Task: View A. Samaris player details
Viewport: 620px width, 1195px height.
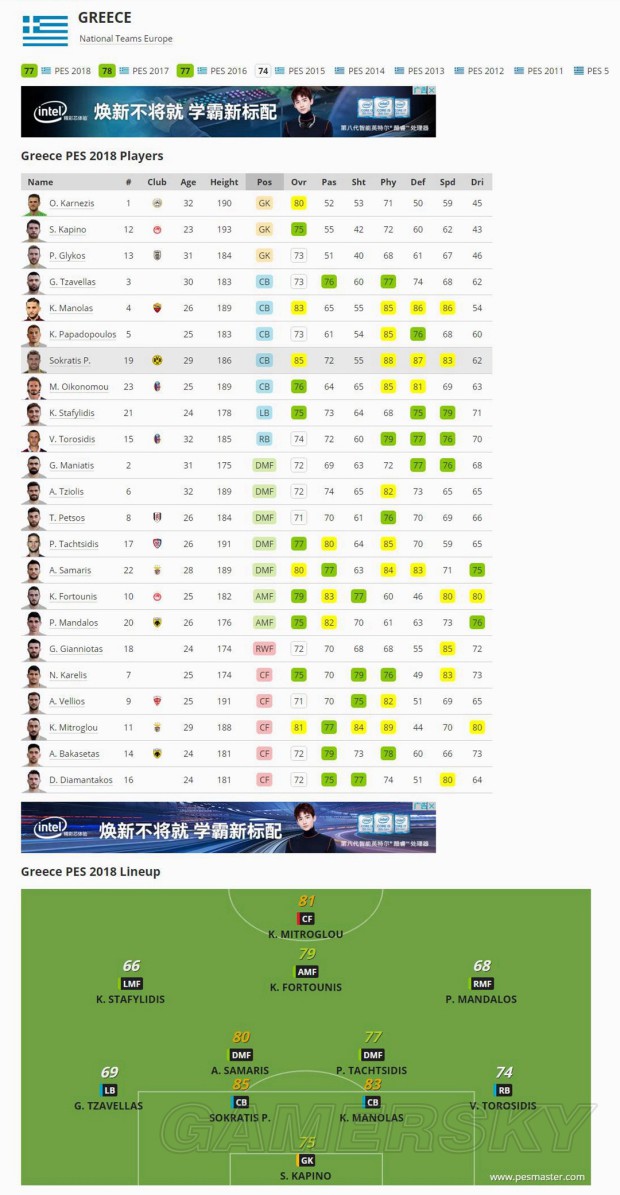Action: pyautogui.click(x=70, y=570)
